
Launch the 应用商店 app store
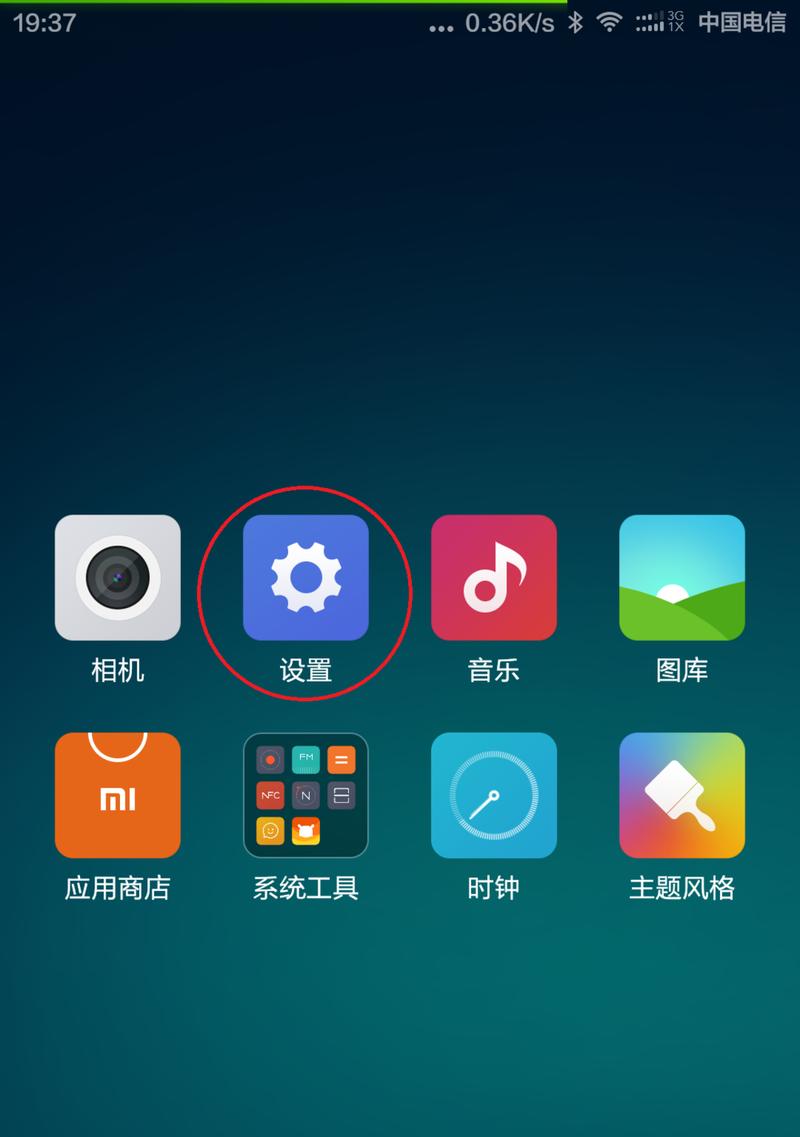tap(118, 796)
